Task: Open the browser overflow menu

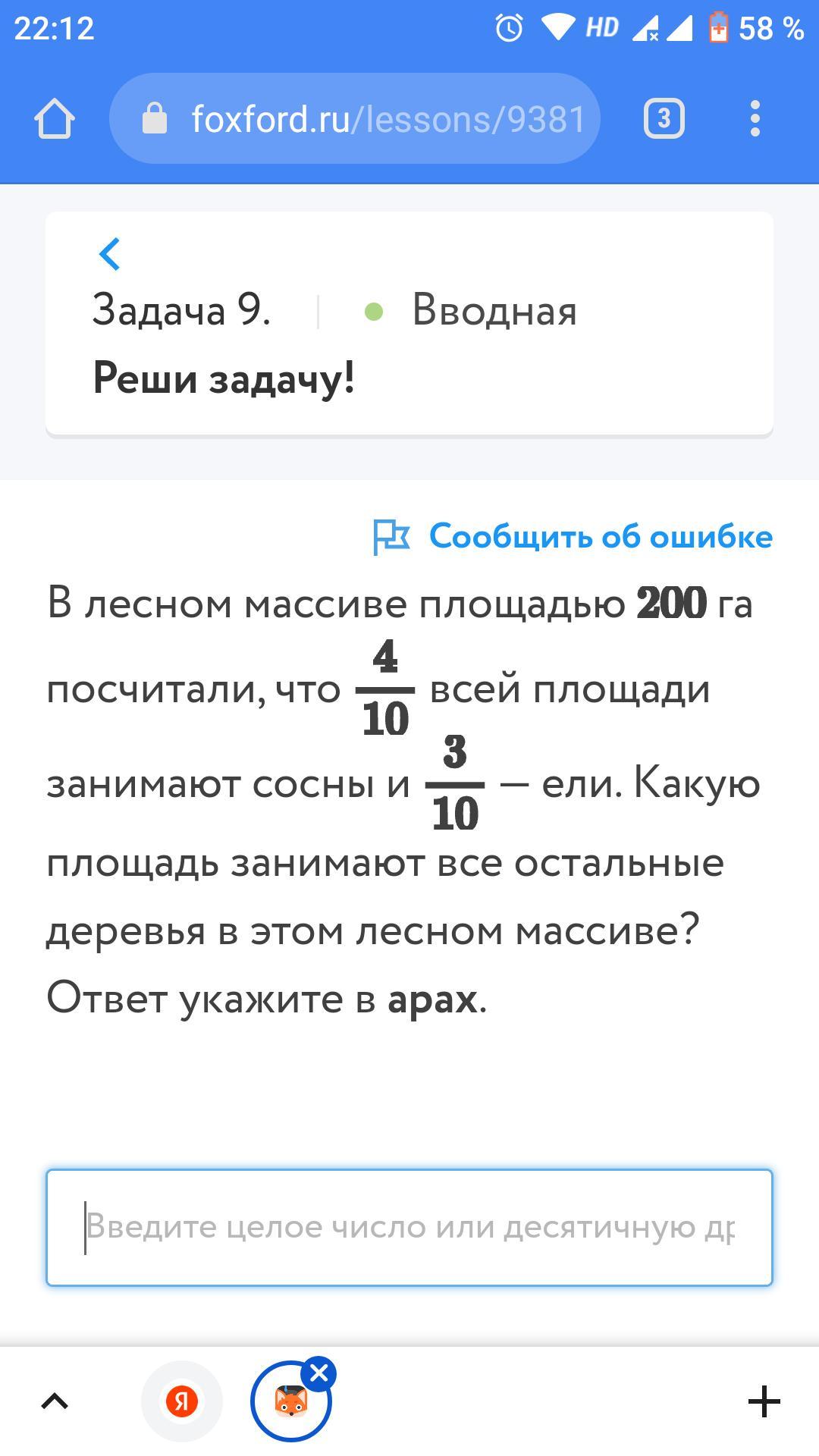Action: coord(755,119)
